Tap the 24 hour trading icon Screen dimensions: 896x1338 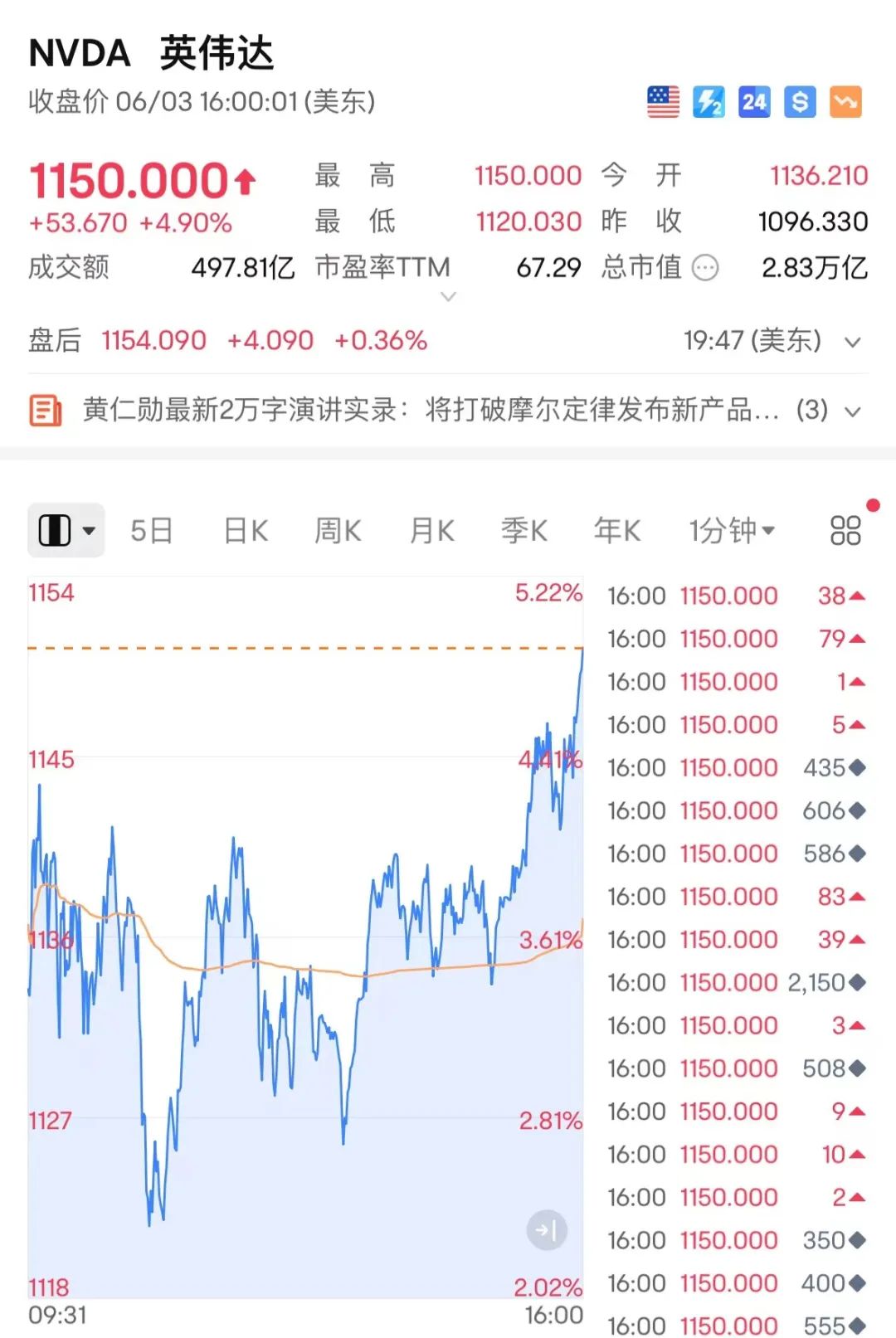click(x=754, y=102)
